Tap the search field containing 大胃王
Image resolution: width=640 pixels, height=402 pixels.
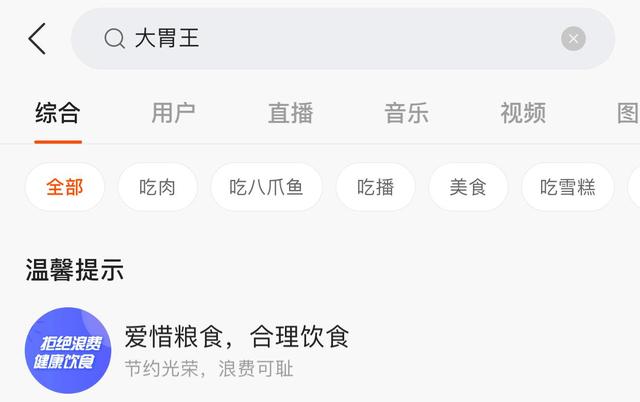tap(330, 39)
